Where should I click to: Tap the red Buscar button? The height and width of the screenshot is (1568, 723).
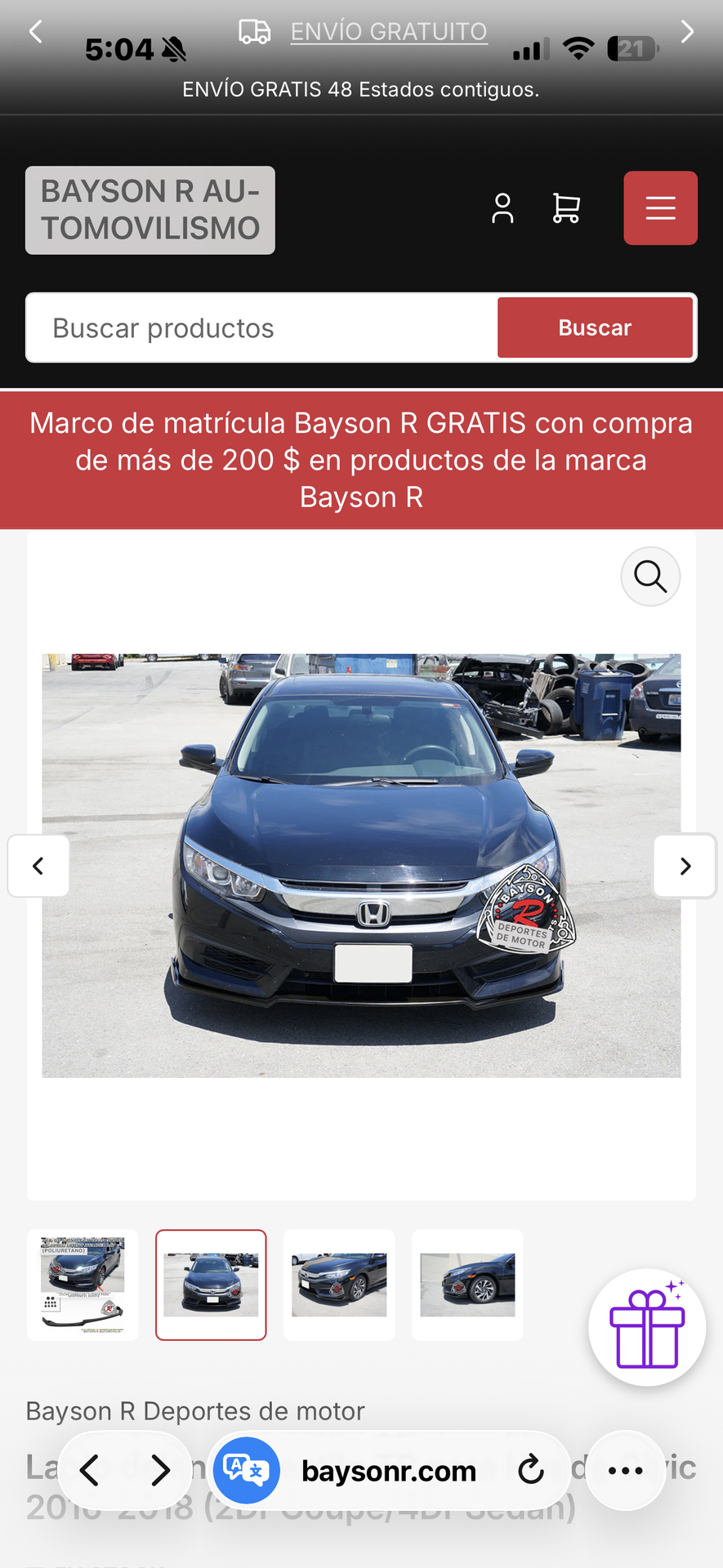point(595,327)
